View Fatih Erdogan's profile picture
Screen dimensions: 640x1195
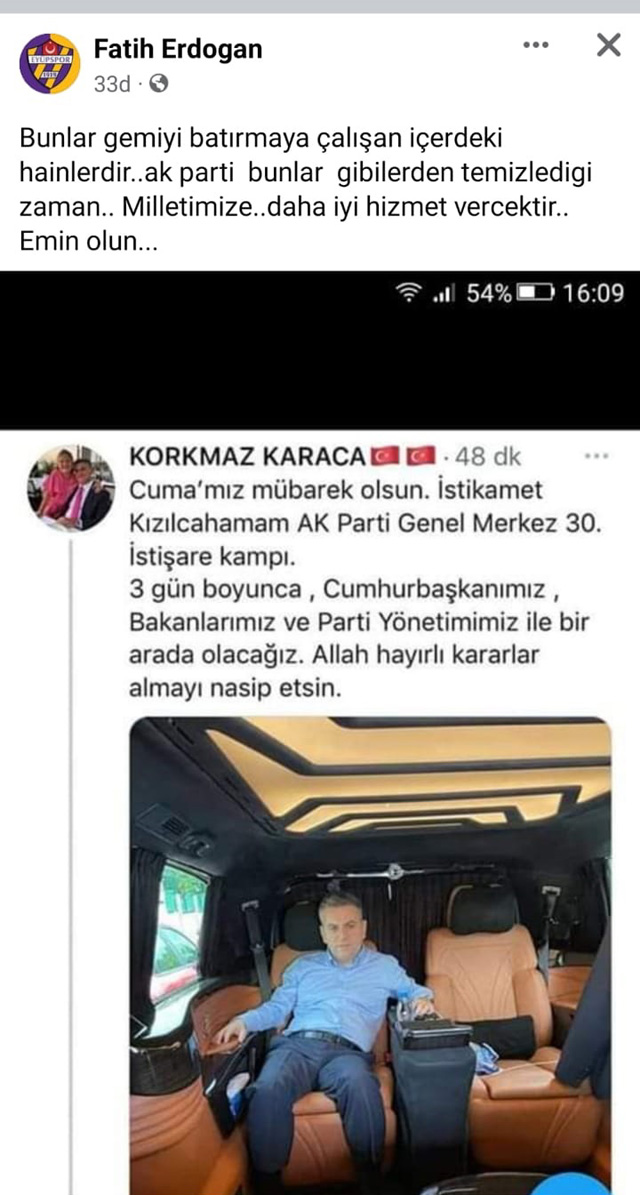coord(49,63)
